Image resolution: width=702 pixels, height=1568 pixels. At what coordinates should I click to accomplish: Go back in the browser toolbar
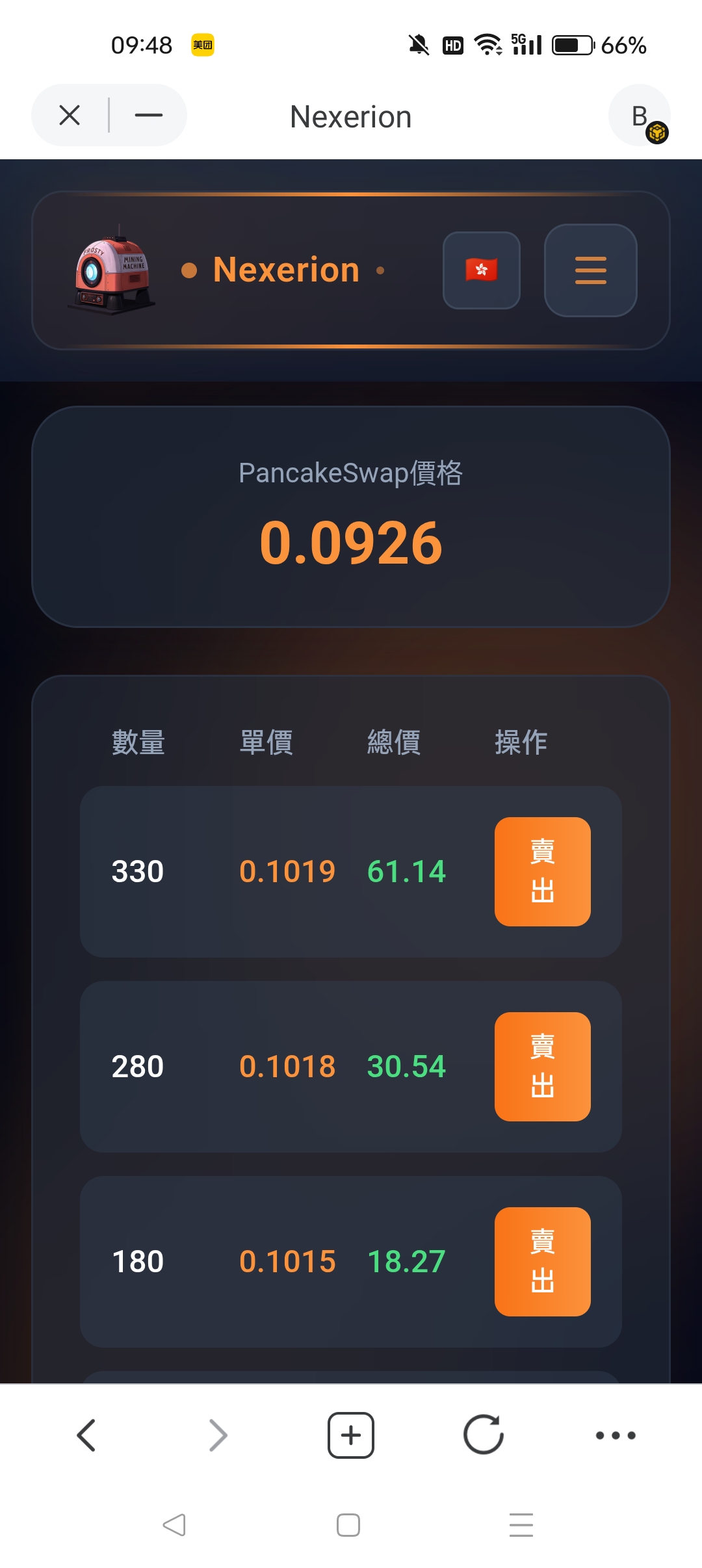click(86, 1435)
